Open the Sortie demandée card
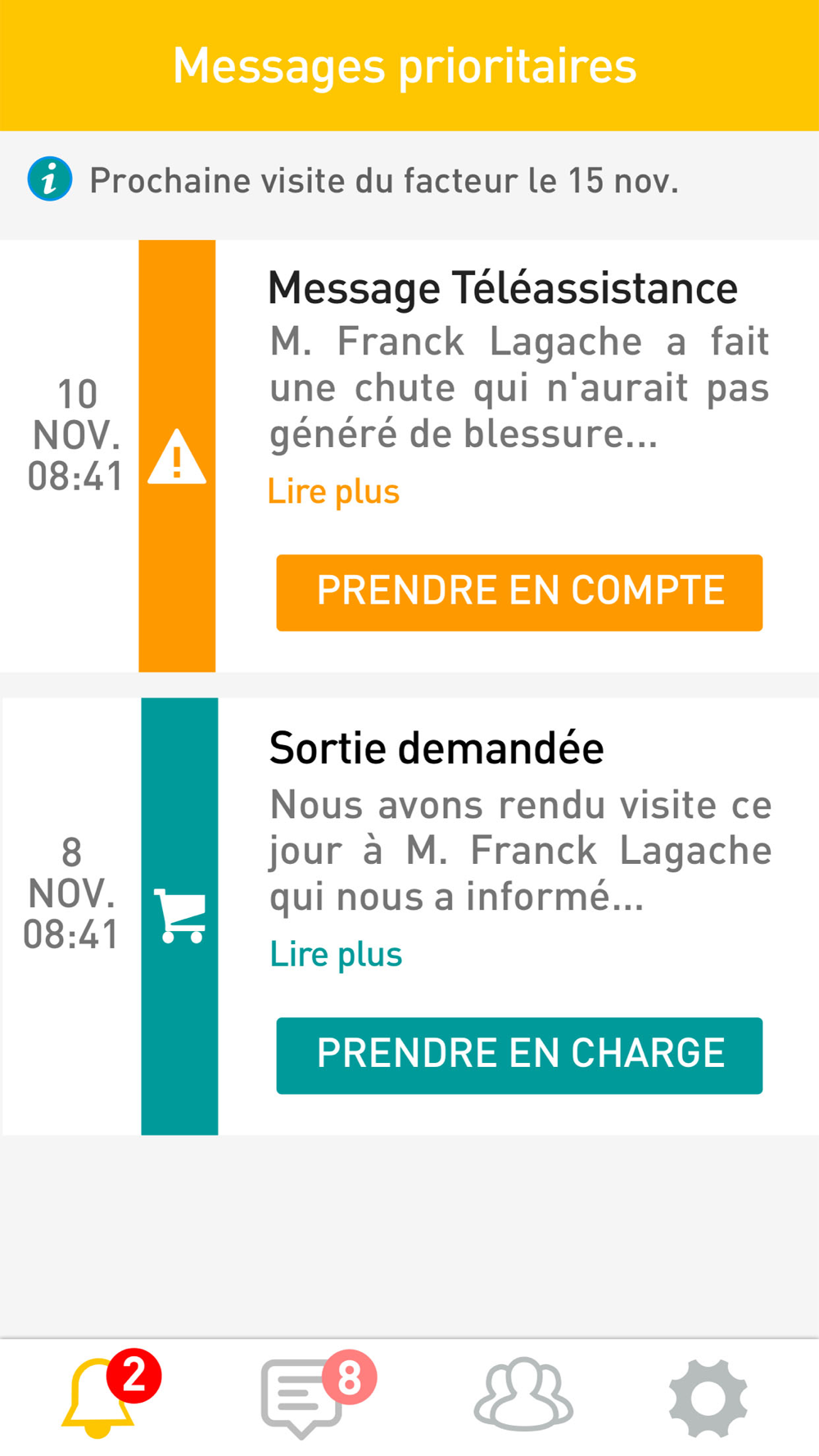The image size is (819, 1456). 409,916
